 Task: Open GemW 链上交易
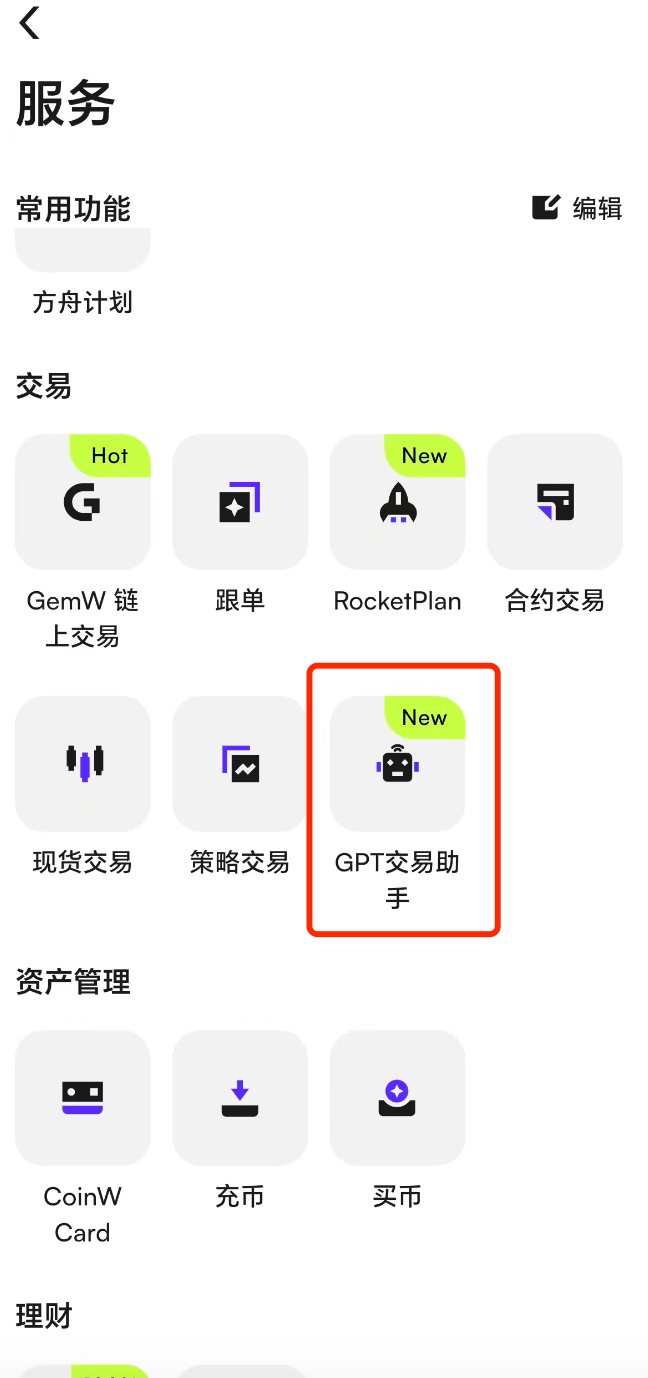pos(83,502)
